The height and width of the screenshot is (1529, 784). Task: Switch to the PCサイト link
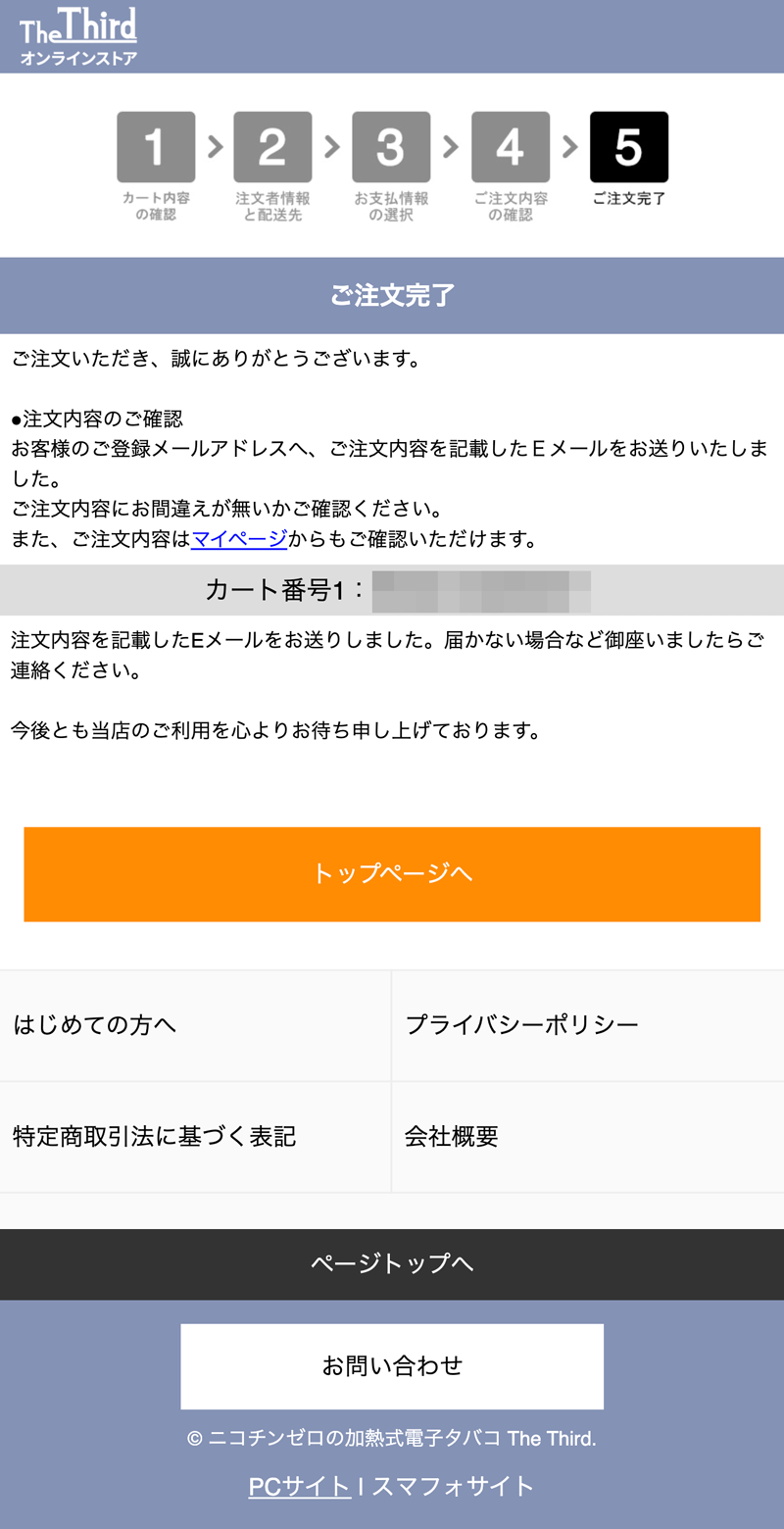[299, 1486]
